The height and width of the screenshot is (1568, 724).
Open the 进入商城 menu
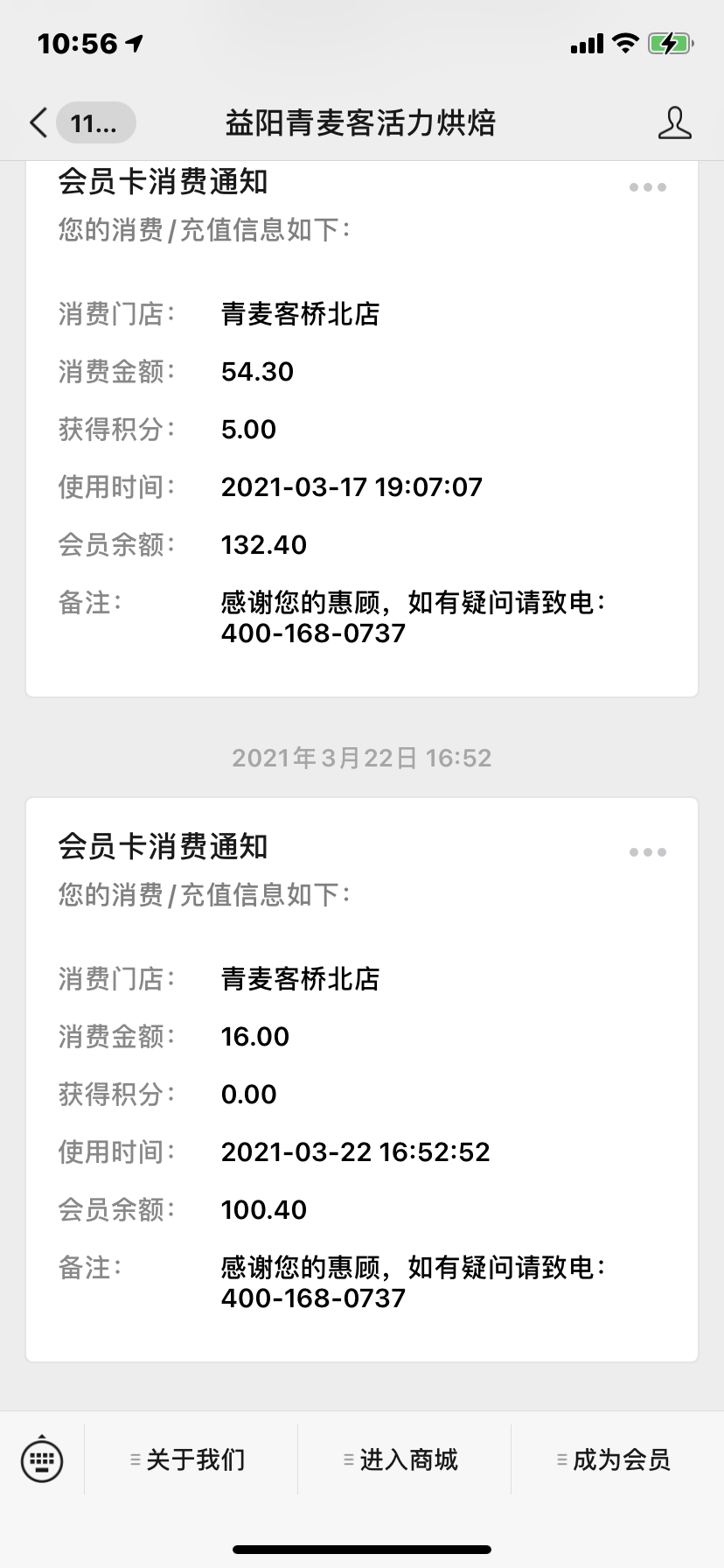click(404, 1459)
